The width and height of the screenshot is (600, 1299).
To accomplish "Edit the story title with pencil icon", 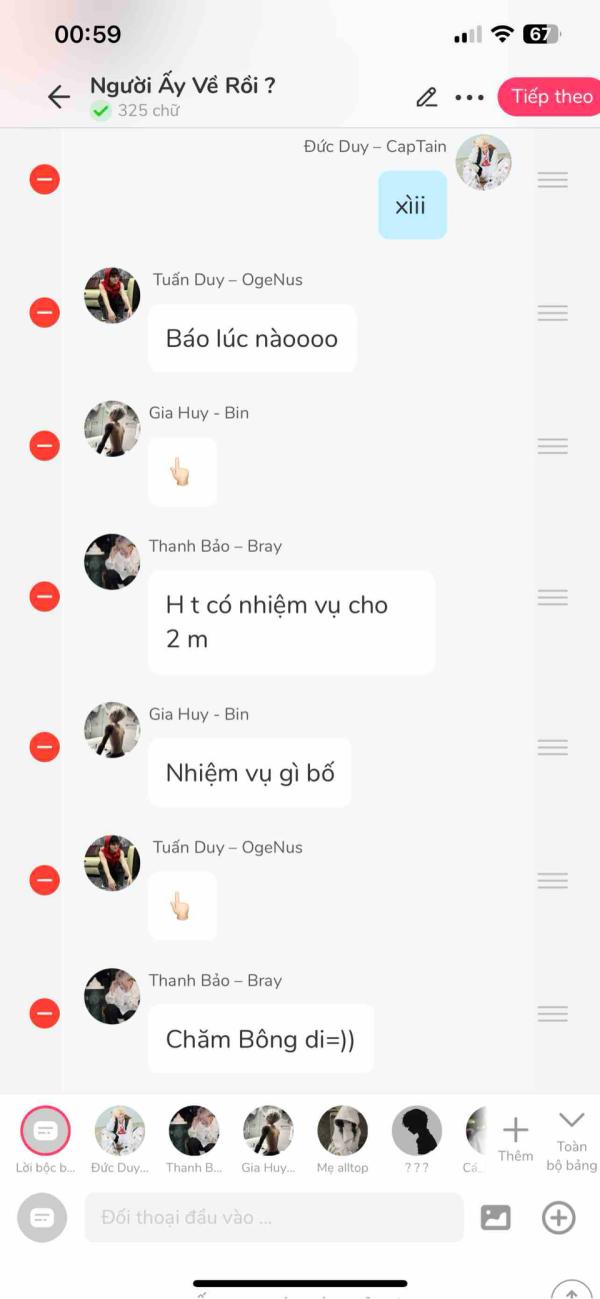I will coord(427,97).
